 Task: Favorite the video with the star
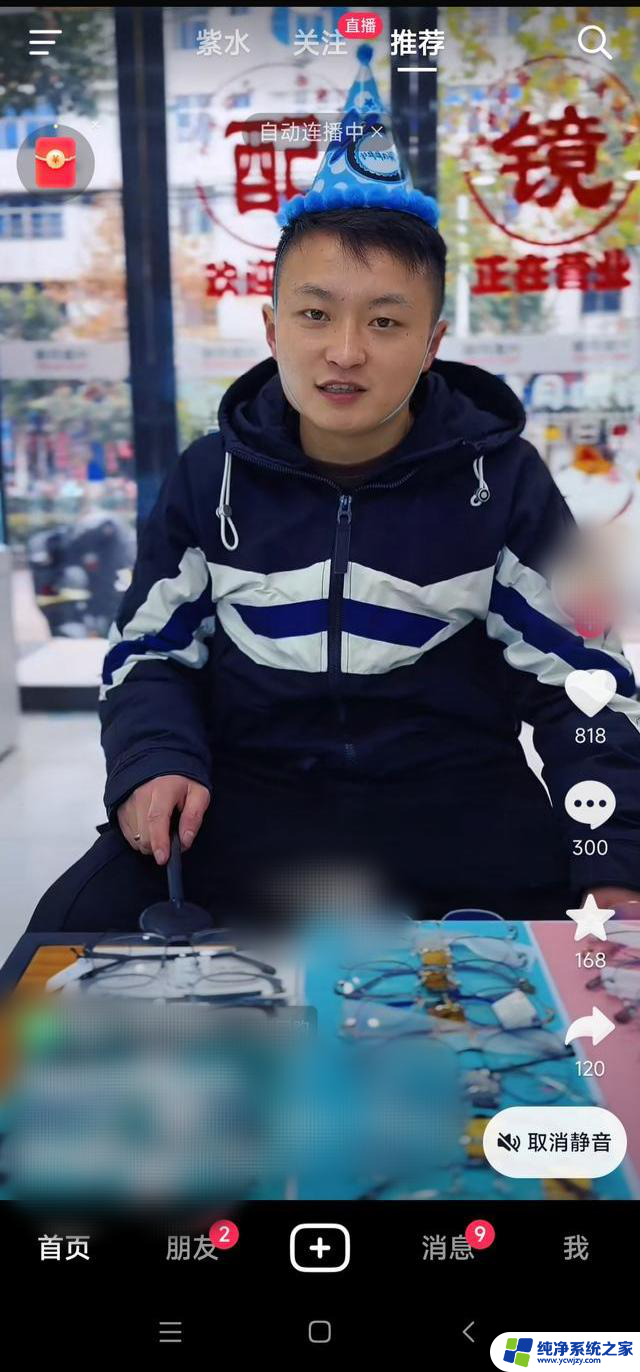pos(590,918)
